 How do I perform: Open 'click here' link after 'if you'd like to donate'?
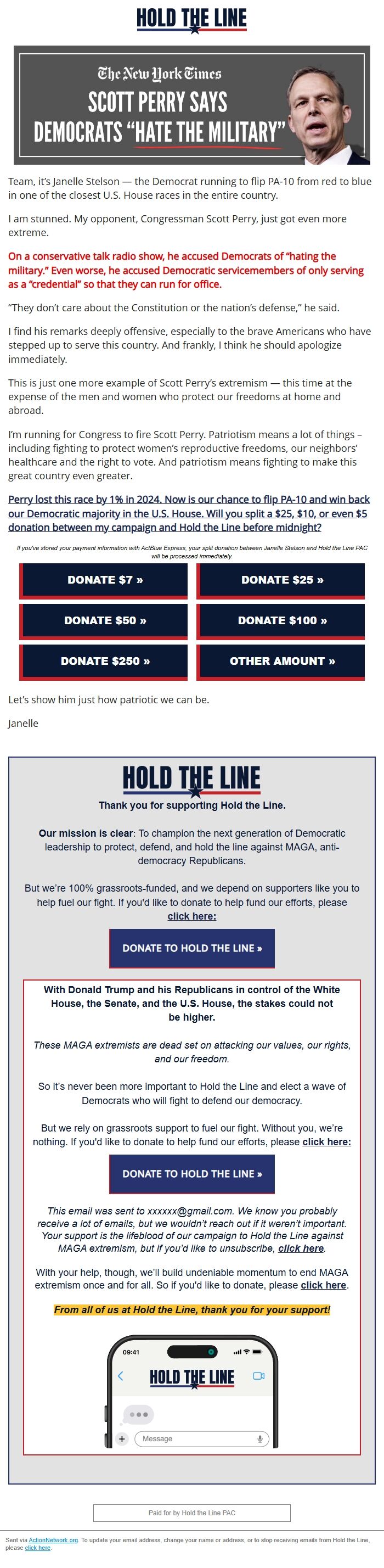point(323,1284)
